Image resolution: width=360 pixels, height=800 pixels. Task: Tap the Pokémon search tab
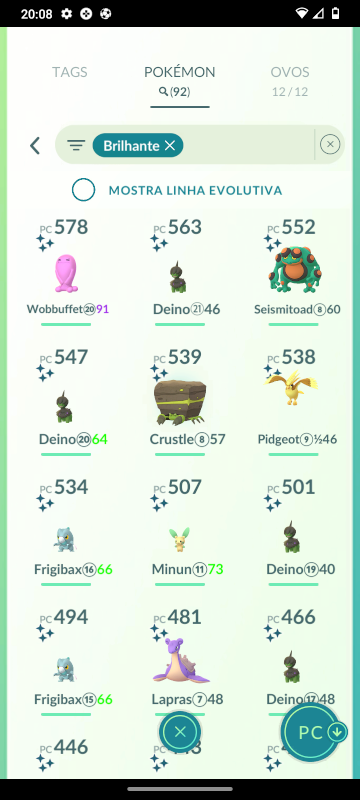point(179,81)
